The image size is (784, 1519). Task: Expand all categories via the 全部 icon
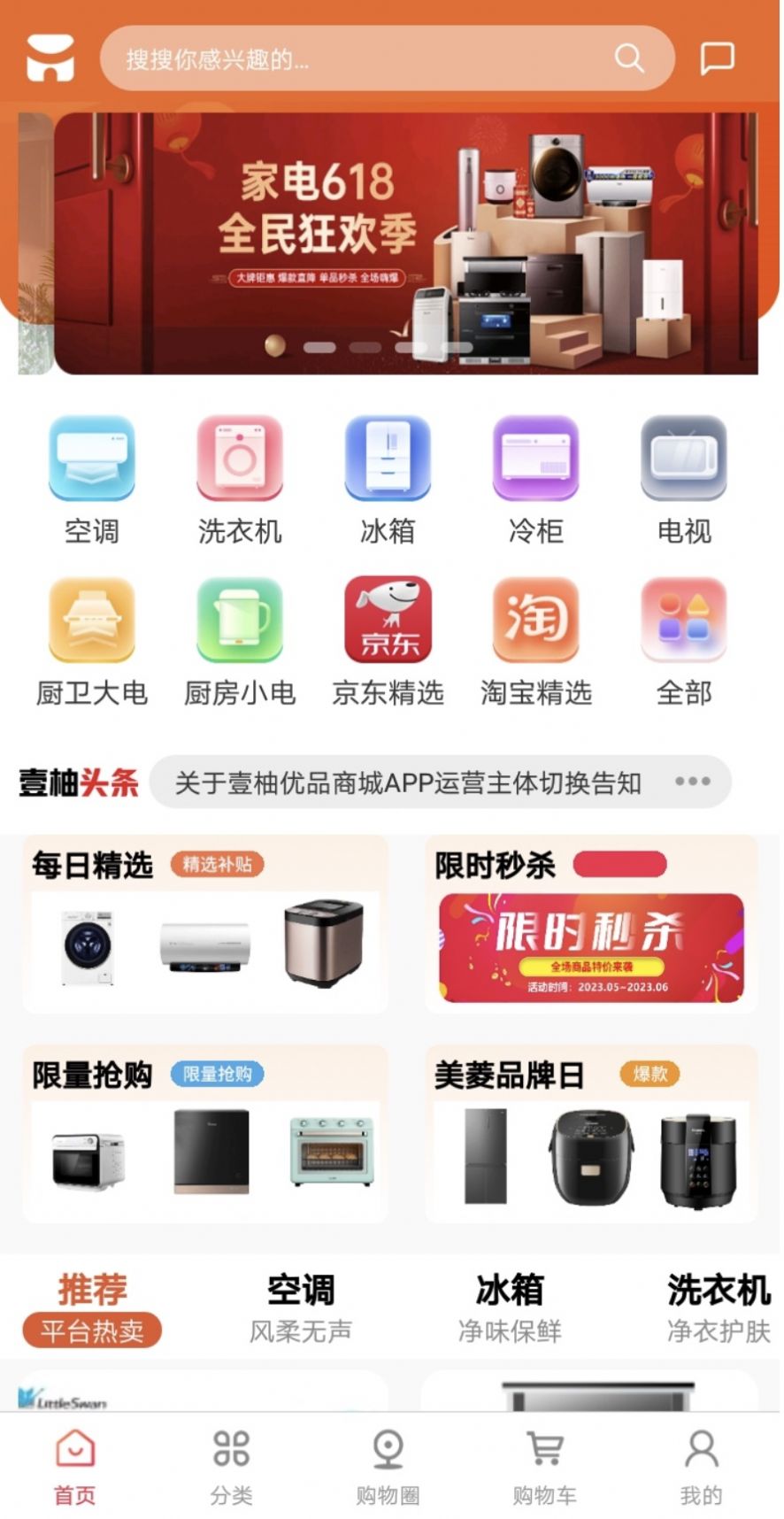click(683, 621)
